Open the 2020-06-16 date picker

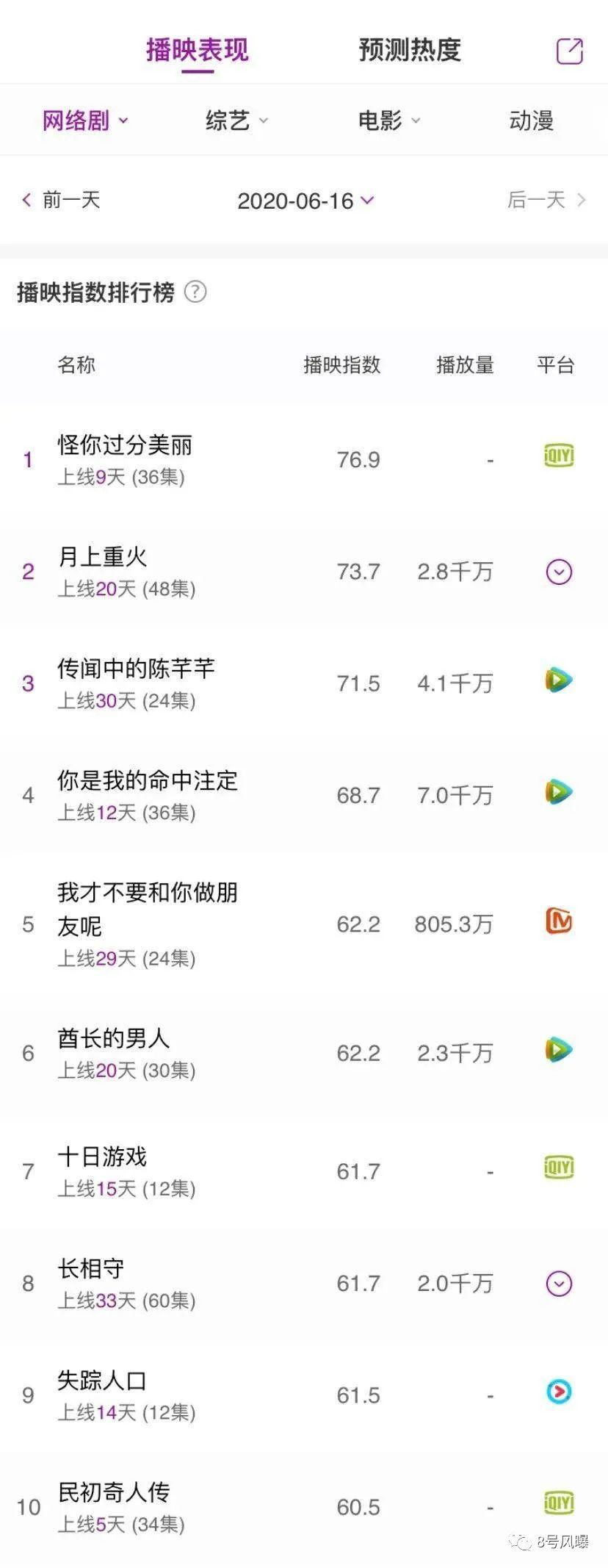[x=305, y=201]
